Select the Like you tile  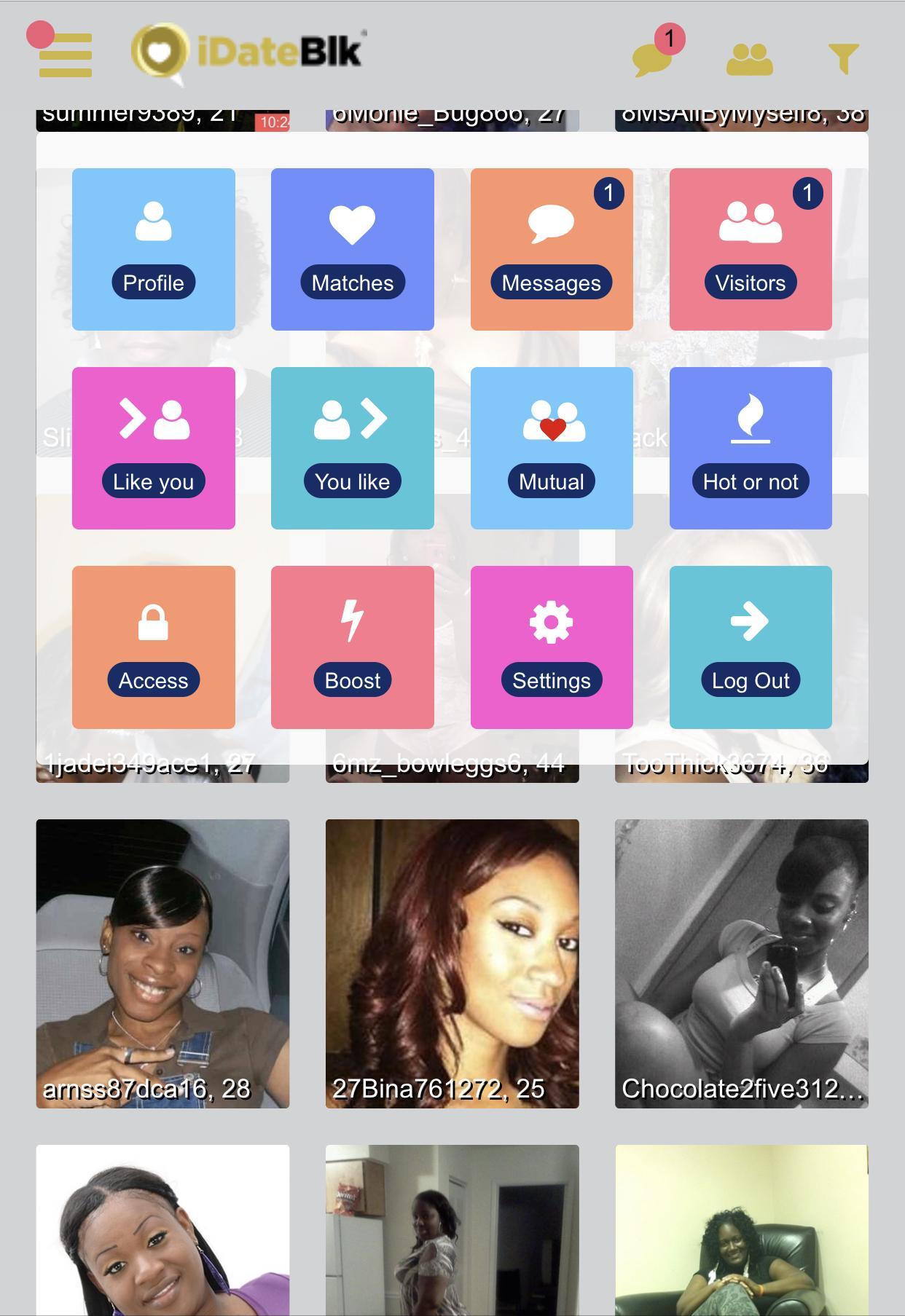tap(153, 448)
